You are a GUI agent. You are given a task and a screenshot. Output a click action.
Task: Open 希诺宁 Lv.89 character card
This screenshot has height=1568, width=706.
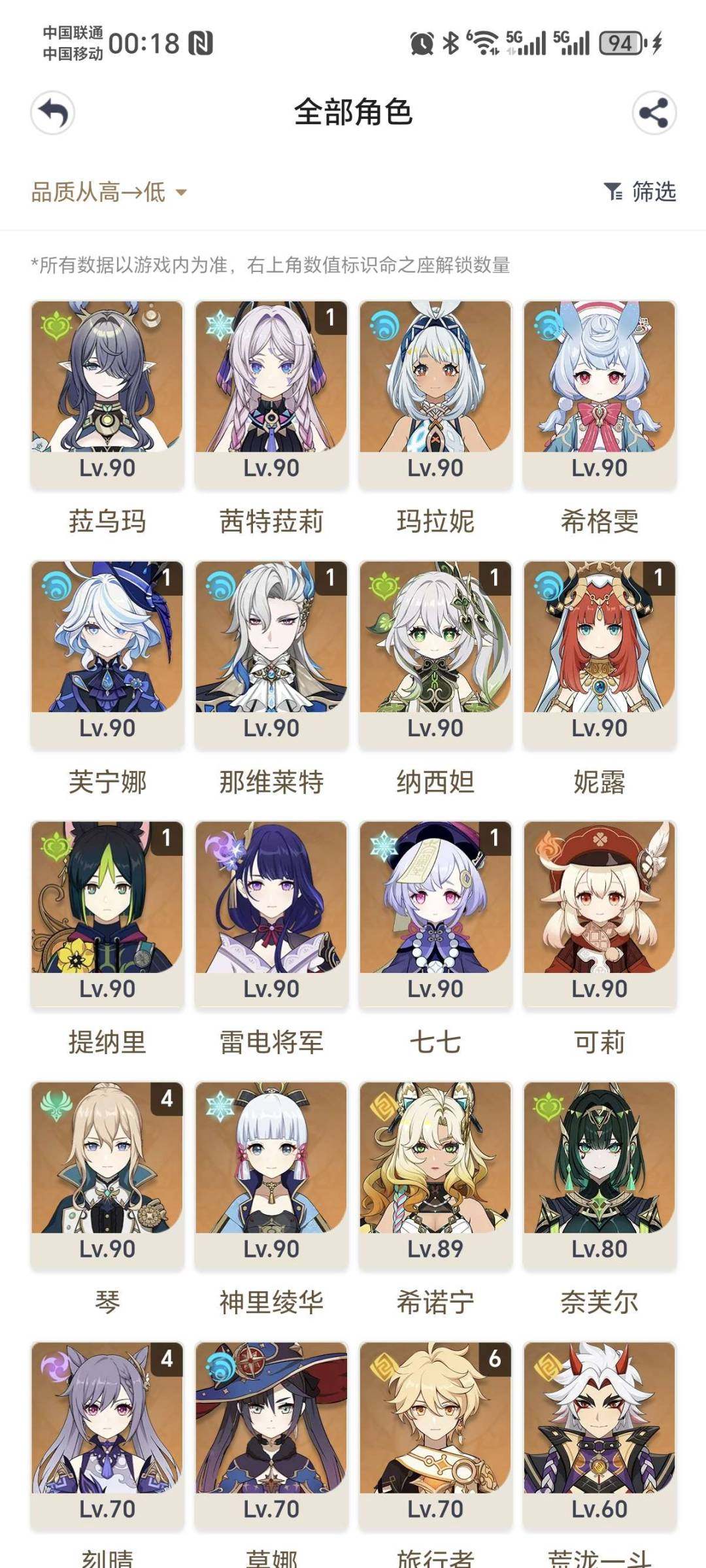(435, 1173)
